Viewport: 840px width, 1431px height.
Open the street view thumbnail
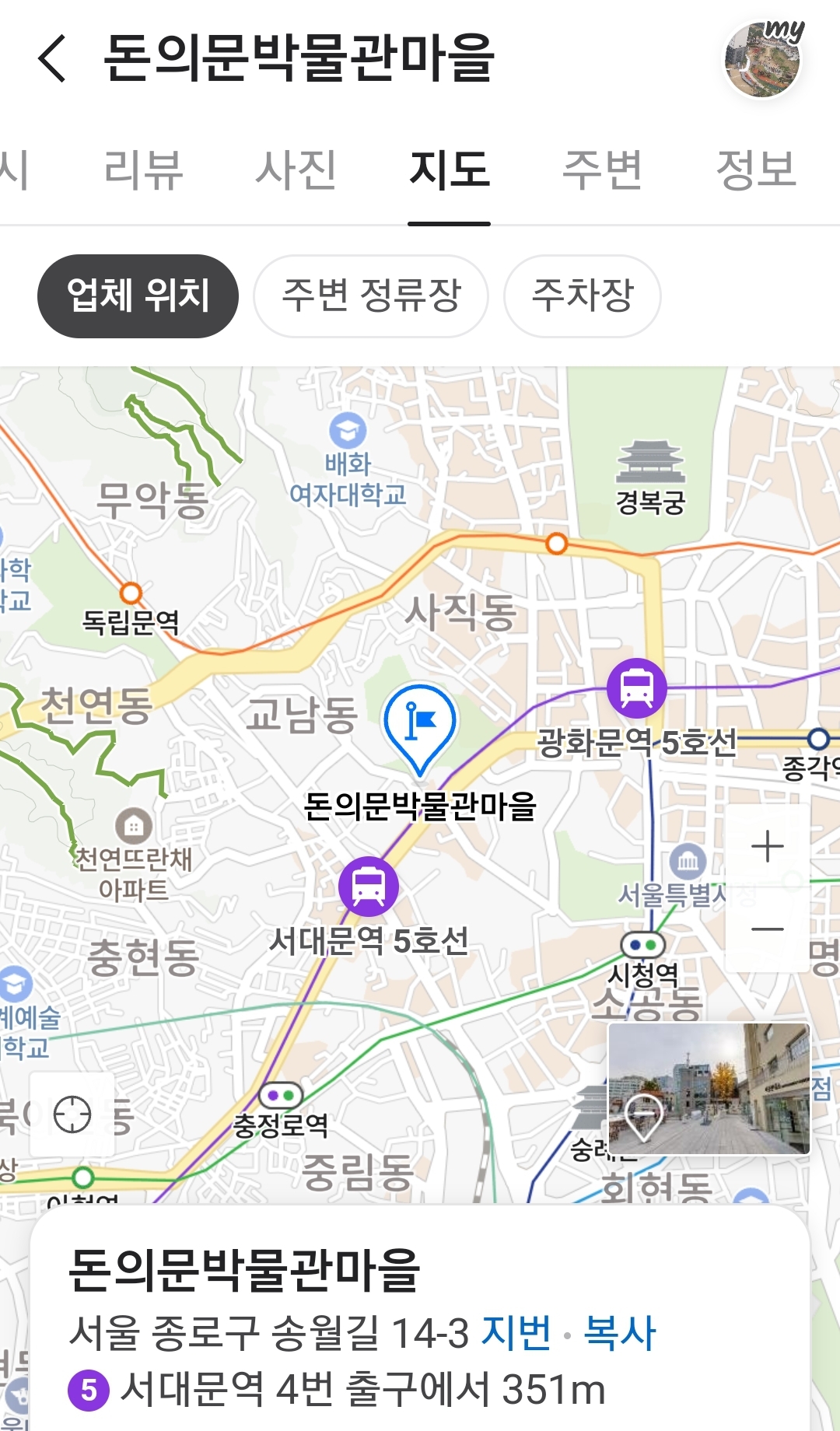click(x=709, y=1089)
